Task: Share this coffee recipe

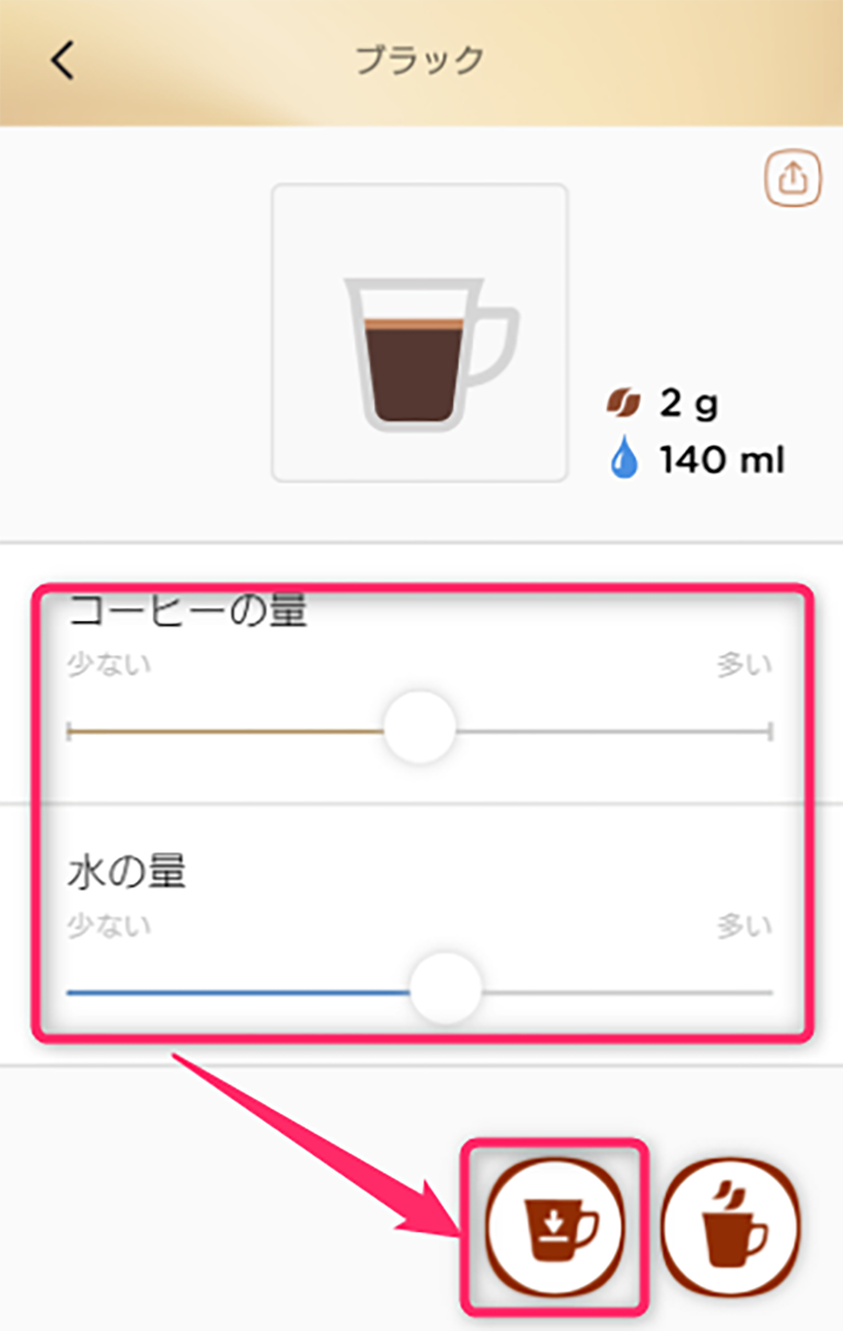Action: pyautogui.click(x=792, y=179)
